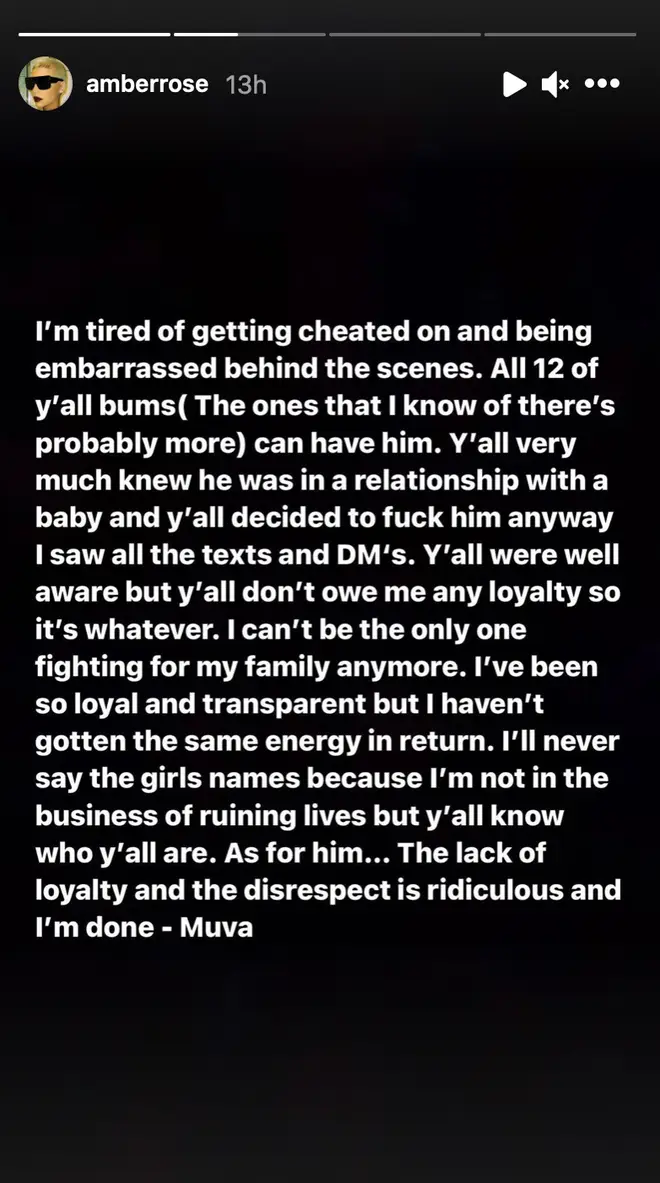
Task: Open the three-dot more options menu
Action: pyautogui.click(x=602, y=84)
